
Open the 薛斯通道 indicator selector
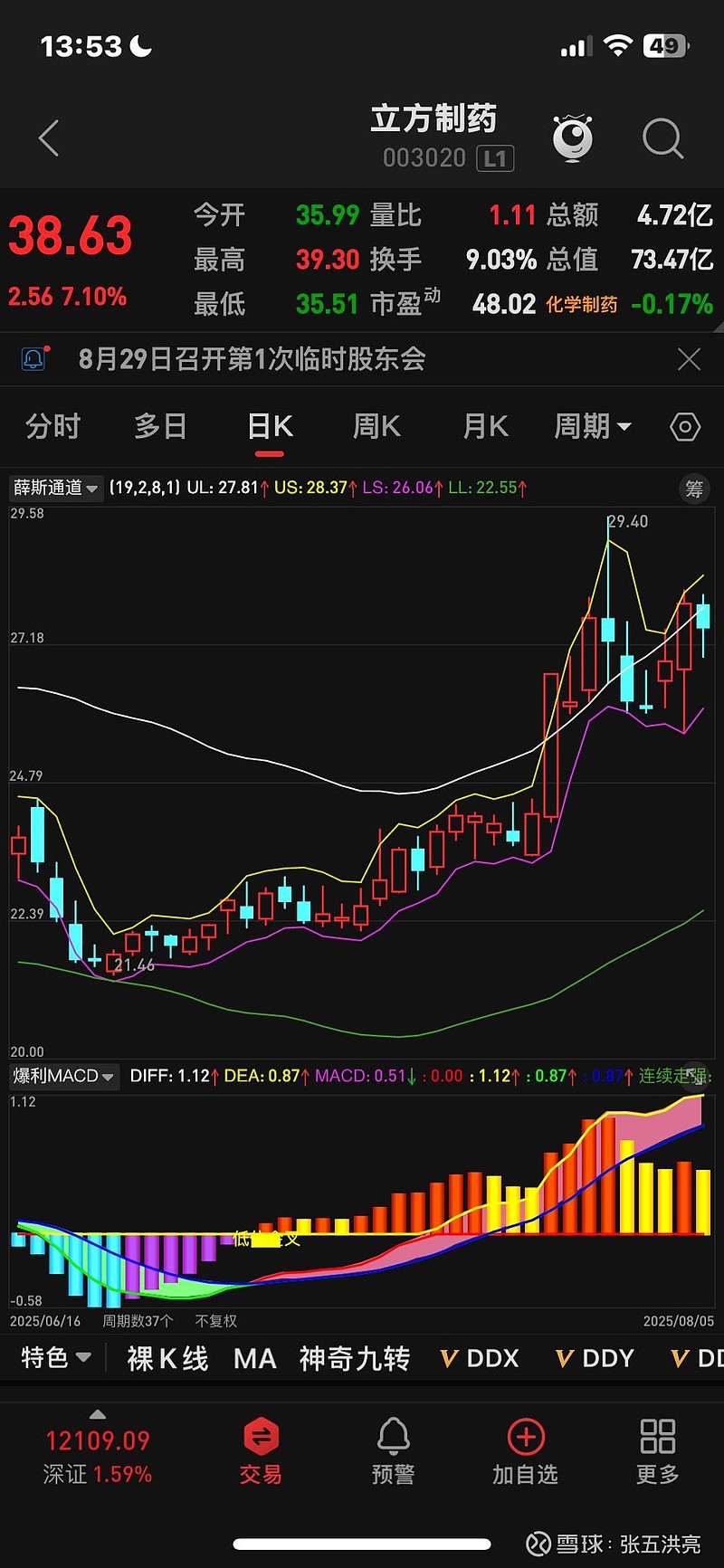pos(55,488)
